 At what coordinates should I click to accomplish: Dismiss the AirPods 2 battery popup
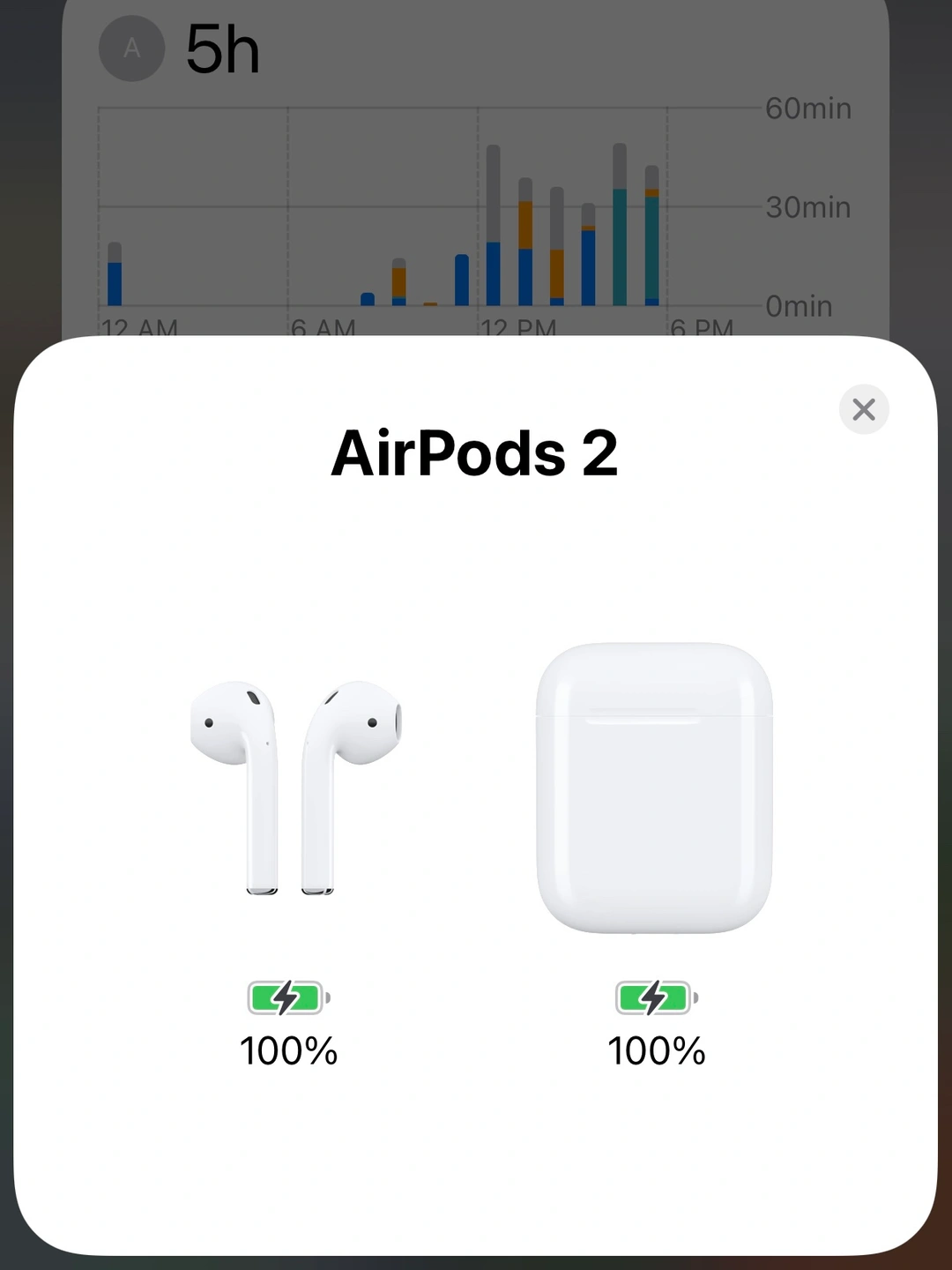863,409
